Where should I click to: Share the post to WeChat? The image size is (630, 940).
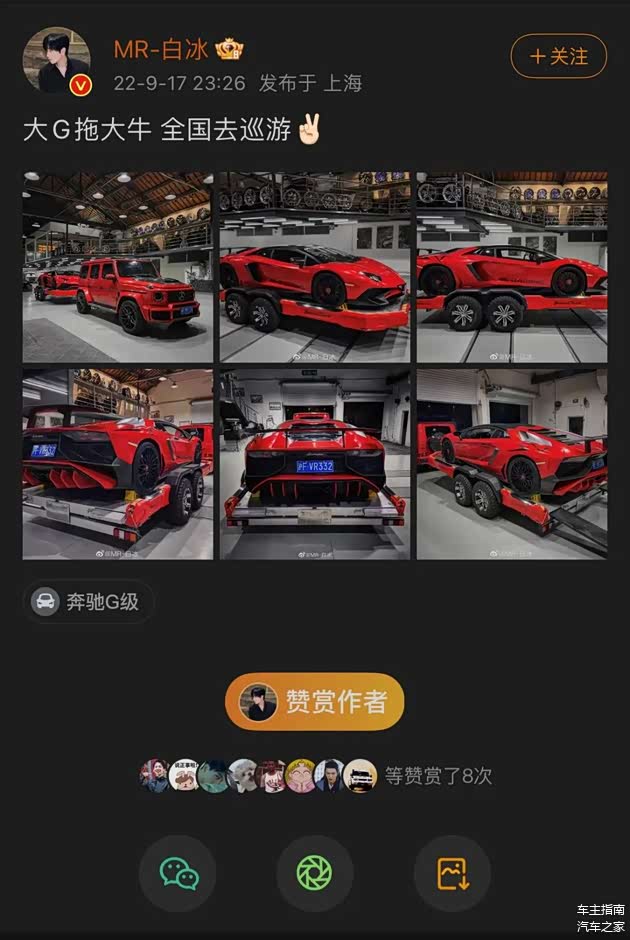pyautogui.click(x=178, y=873)
